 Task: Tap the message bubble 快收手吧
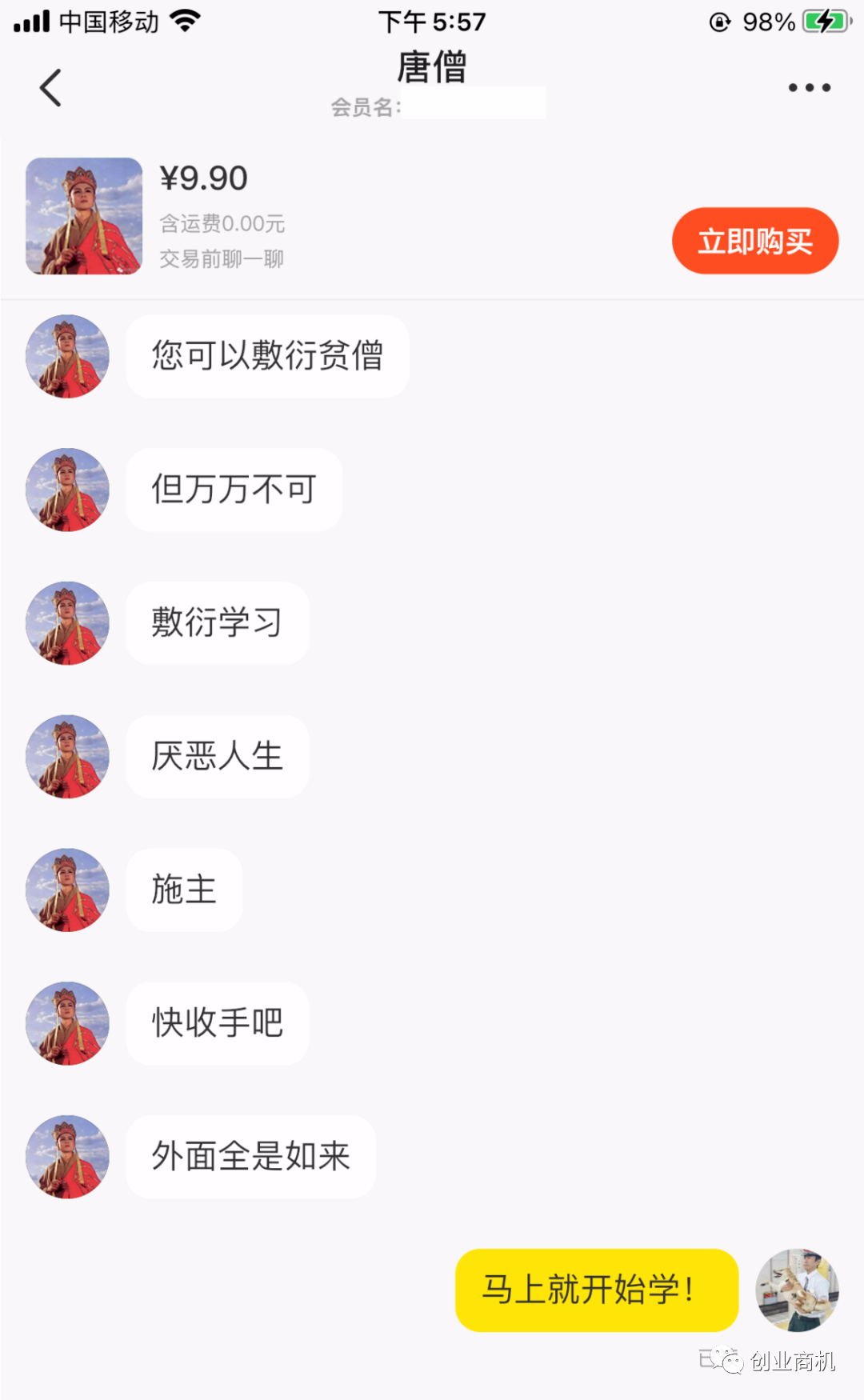[217, 1024]
